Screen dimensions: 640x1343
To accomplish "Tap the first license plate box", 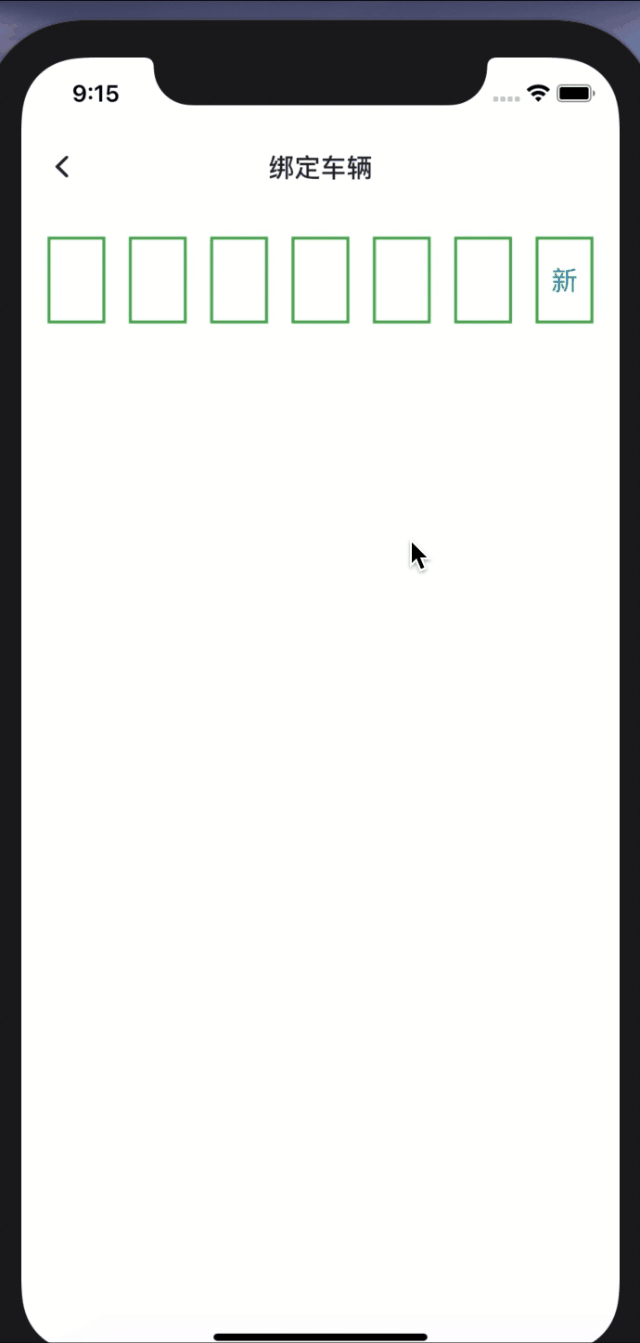I will click(77, 280).
